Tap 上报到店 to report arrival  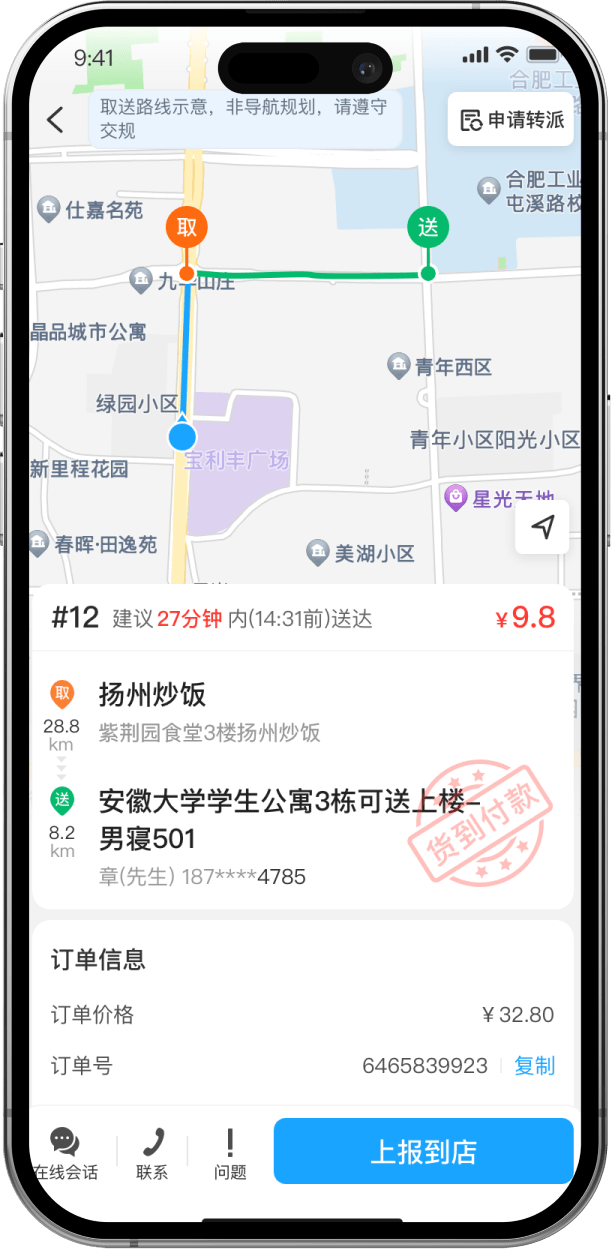pyautogui.click(x=423, y=1151)
